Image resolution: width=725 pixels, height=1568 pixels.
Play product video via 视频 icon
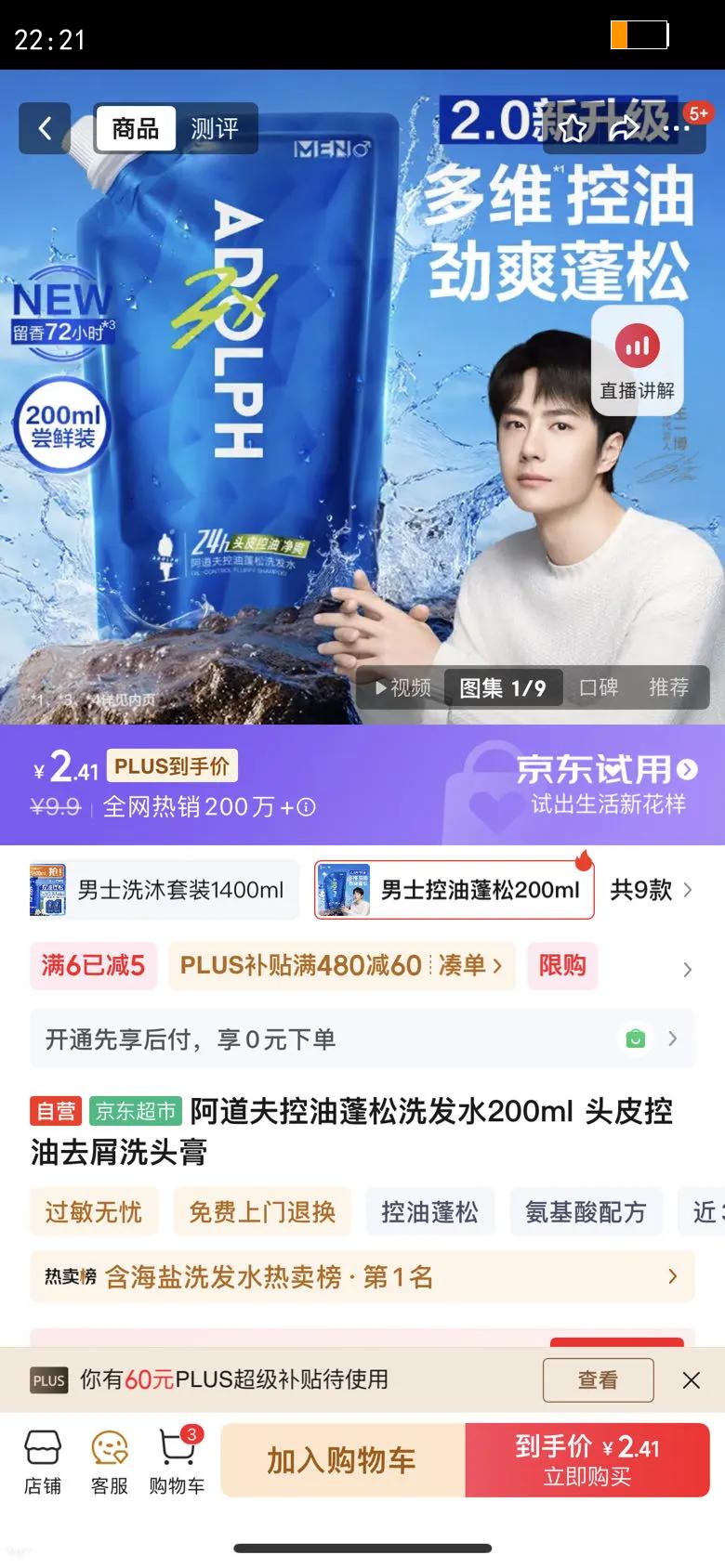[x=404, y=688]
